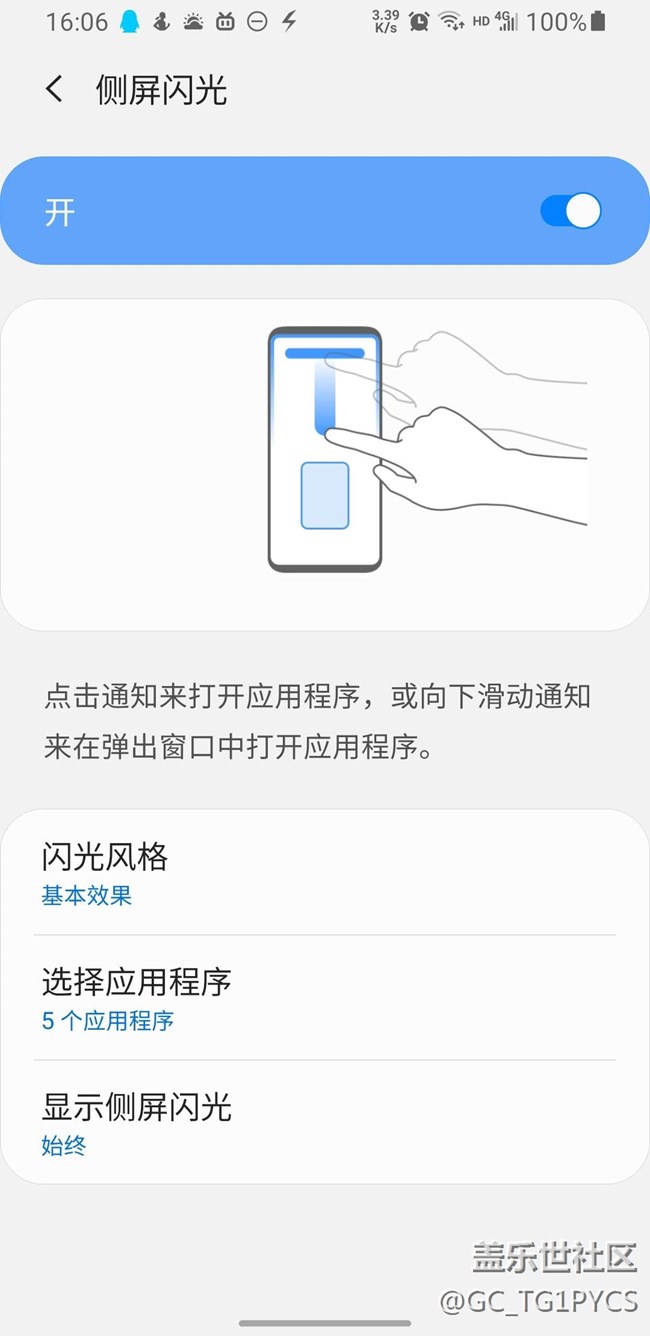Open 选择应用程序 list
The height and width of the screenshot is (1336, 650).
(x=324, y=998)
